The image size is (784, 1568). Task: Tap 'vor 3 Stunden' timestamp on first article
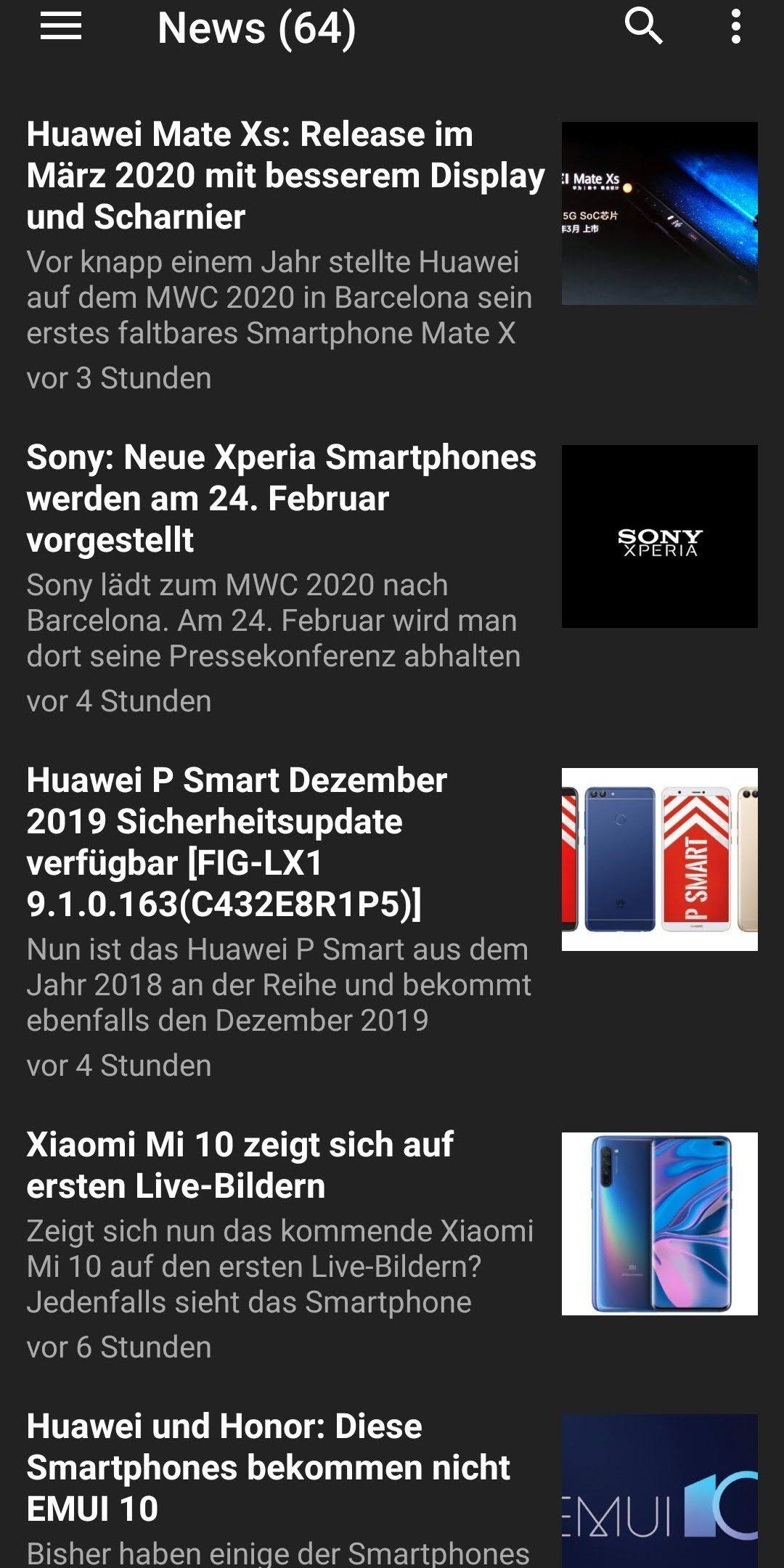click(120, 377)
